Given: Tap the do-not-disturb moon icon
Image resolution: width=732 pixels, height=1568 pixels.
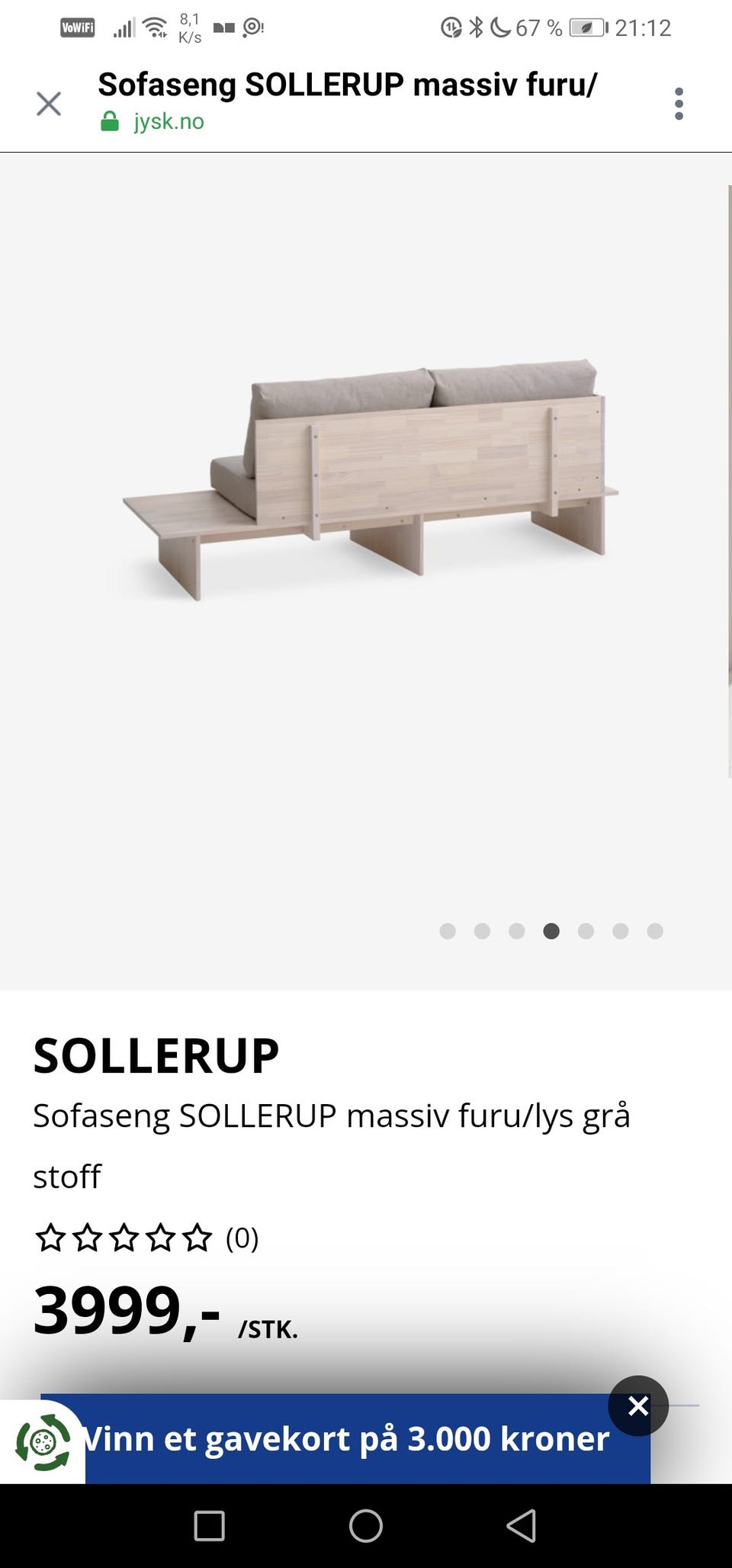Looking at the screenshot, I should point(499,27).
